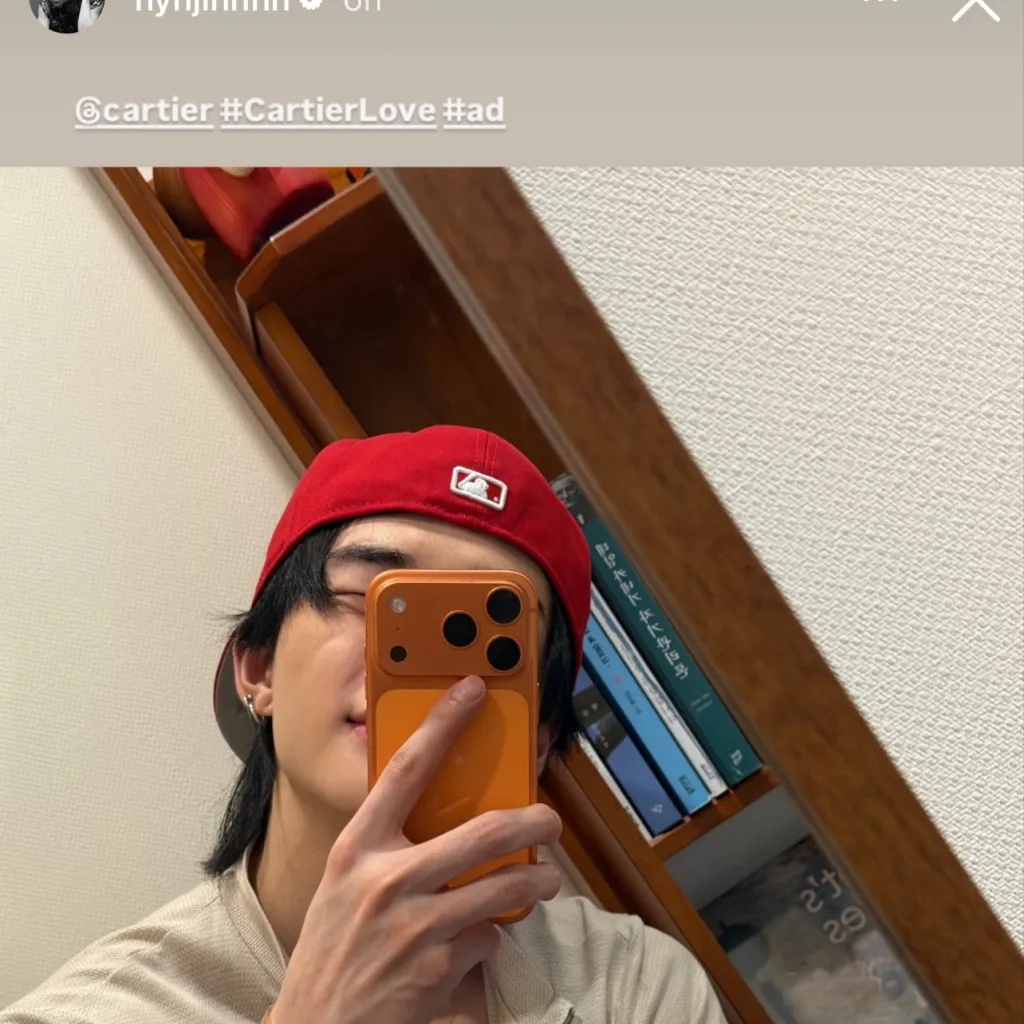Open the story poster's profile picture

[x=67, y=10]
